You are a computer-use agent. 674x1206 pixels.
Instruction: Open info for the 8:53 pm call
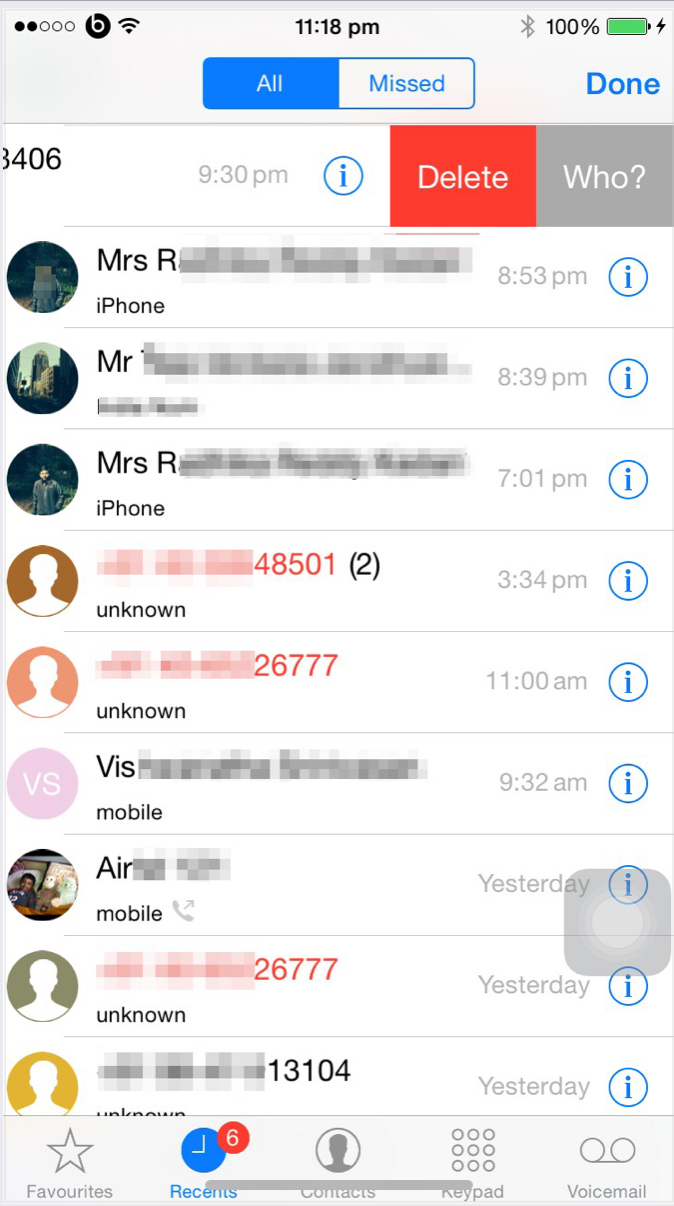(x=628, y=278)
